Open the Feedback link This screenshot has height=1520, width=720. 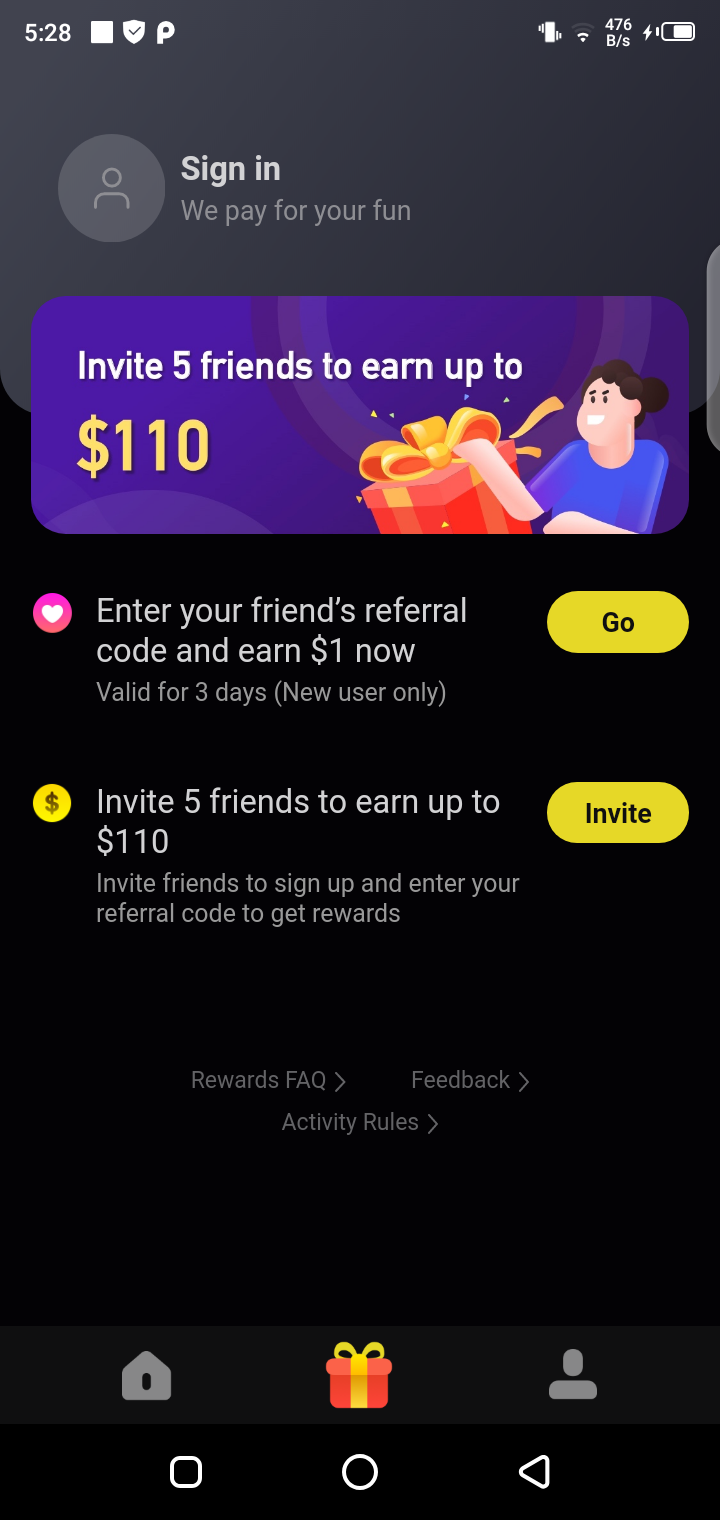(x=470, y=1080)
